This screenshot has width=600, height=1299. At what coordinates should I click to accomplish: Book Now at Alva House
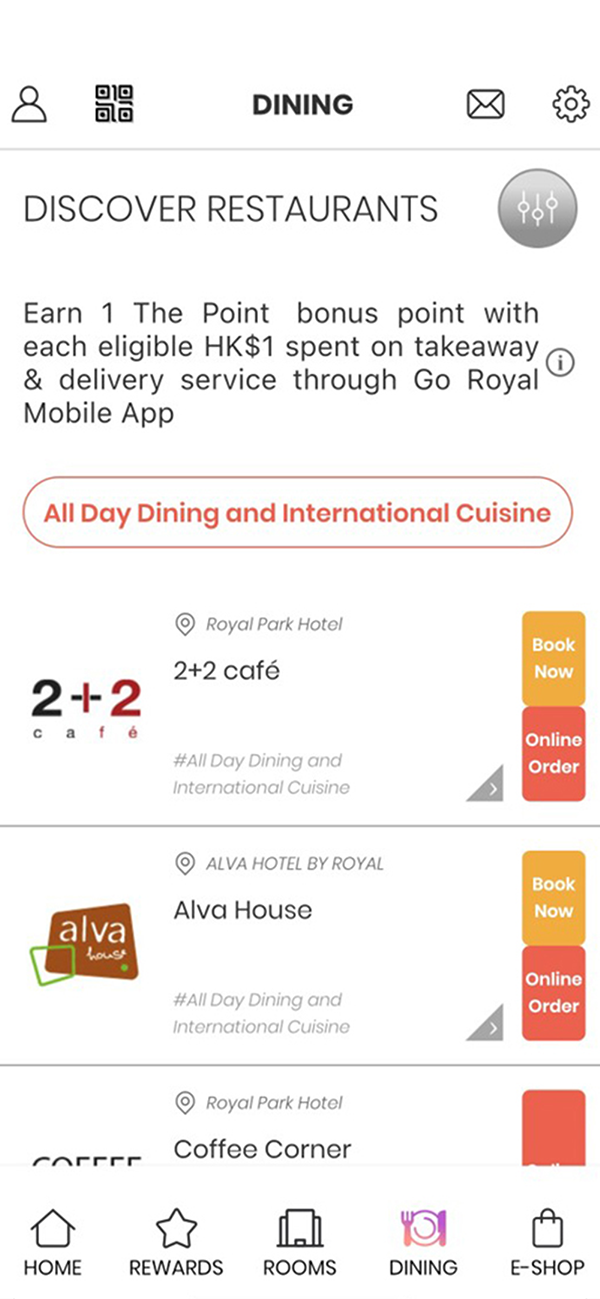[553, 897]
